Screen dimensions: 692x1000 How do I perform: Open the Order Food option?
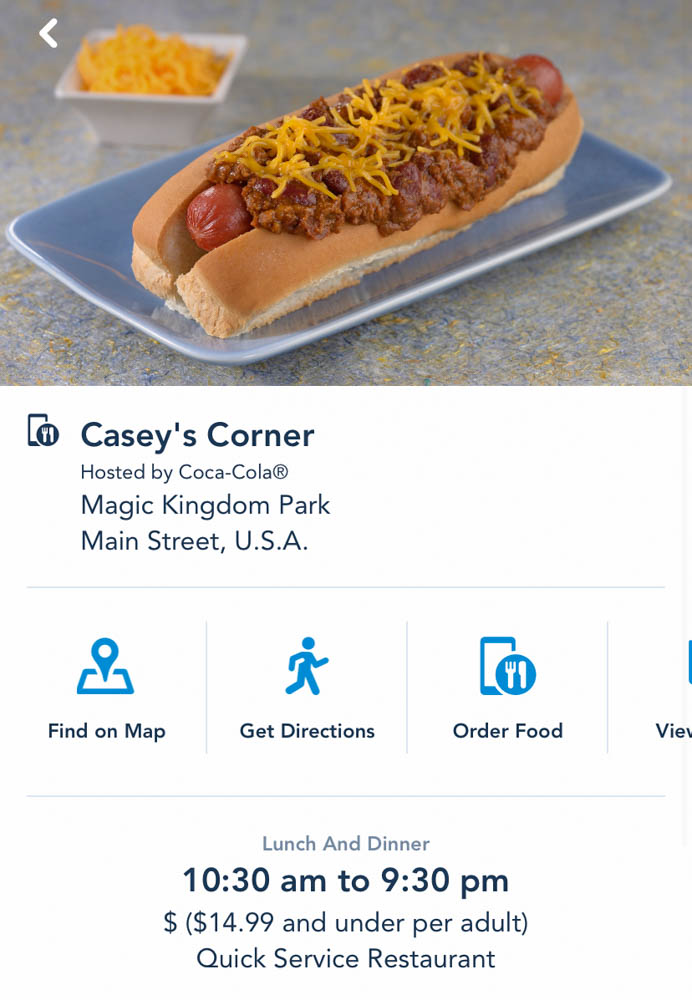coord(508,686)
